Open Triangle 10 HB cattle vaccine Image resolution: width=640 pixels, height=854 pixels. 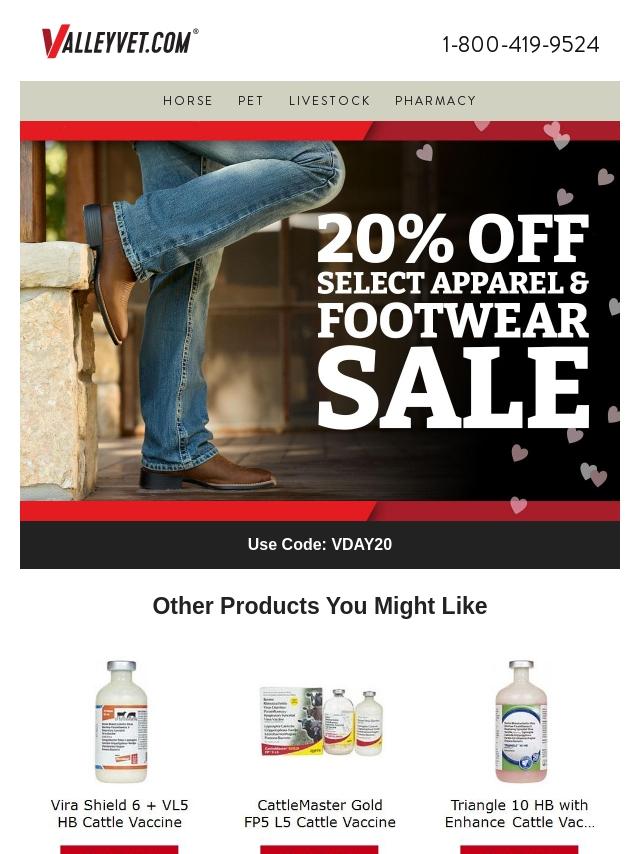[520, 813]
